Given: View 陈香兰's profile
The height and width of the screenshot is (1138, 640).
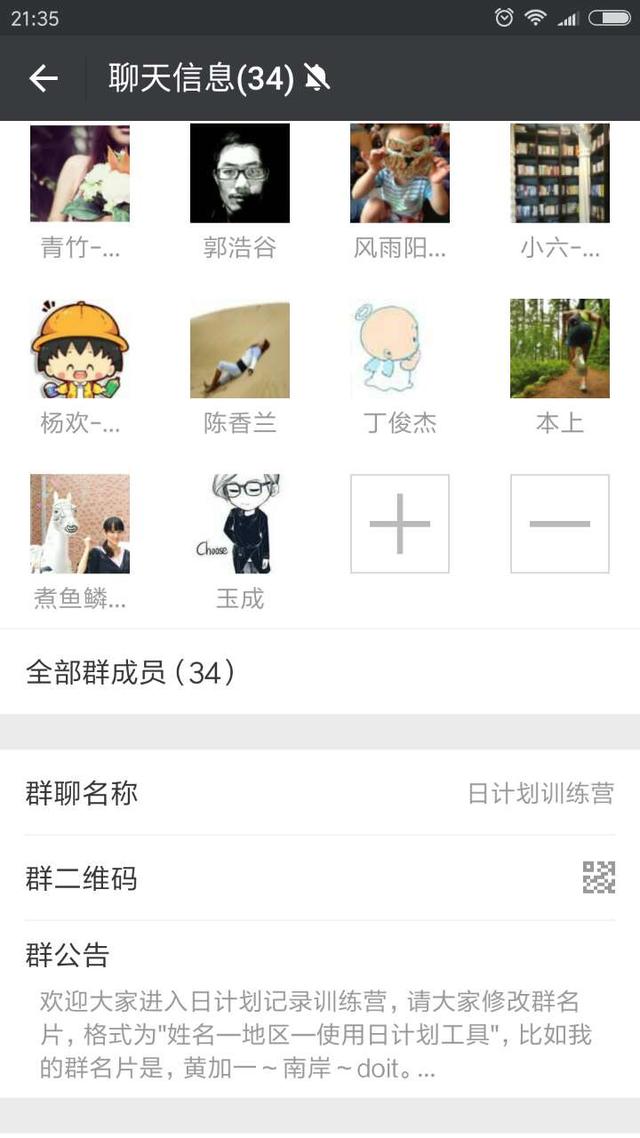Looking at the screenshot, I should point(240,348).
